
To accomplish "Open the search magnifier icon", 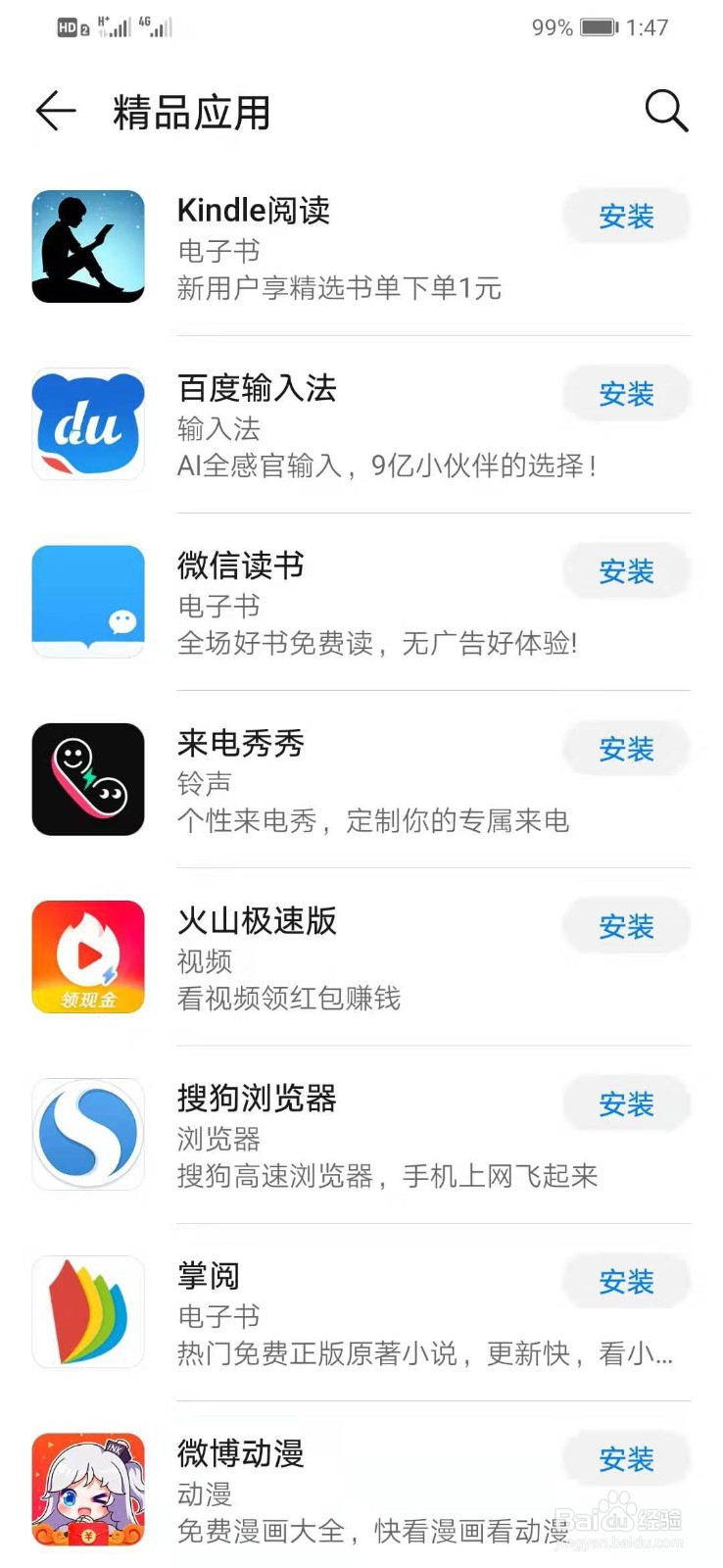I will click(666, 111).
